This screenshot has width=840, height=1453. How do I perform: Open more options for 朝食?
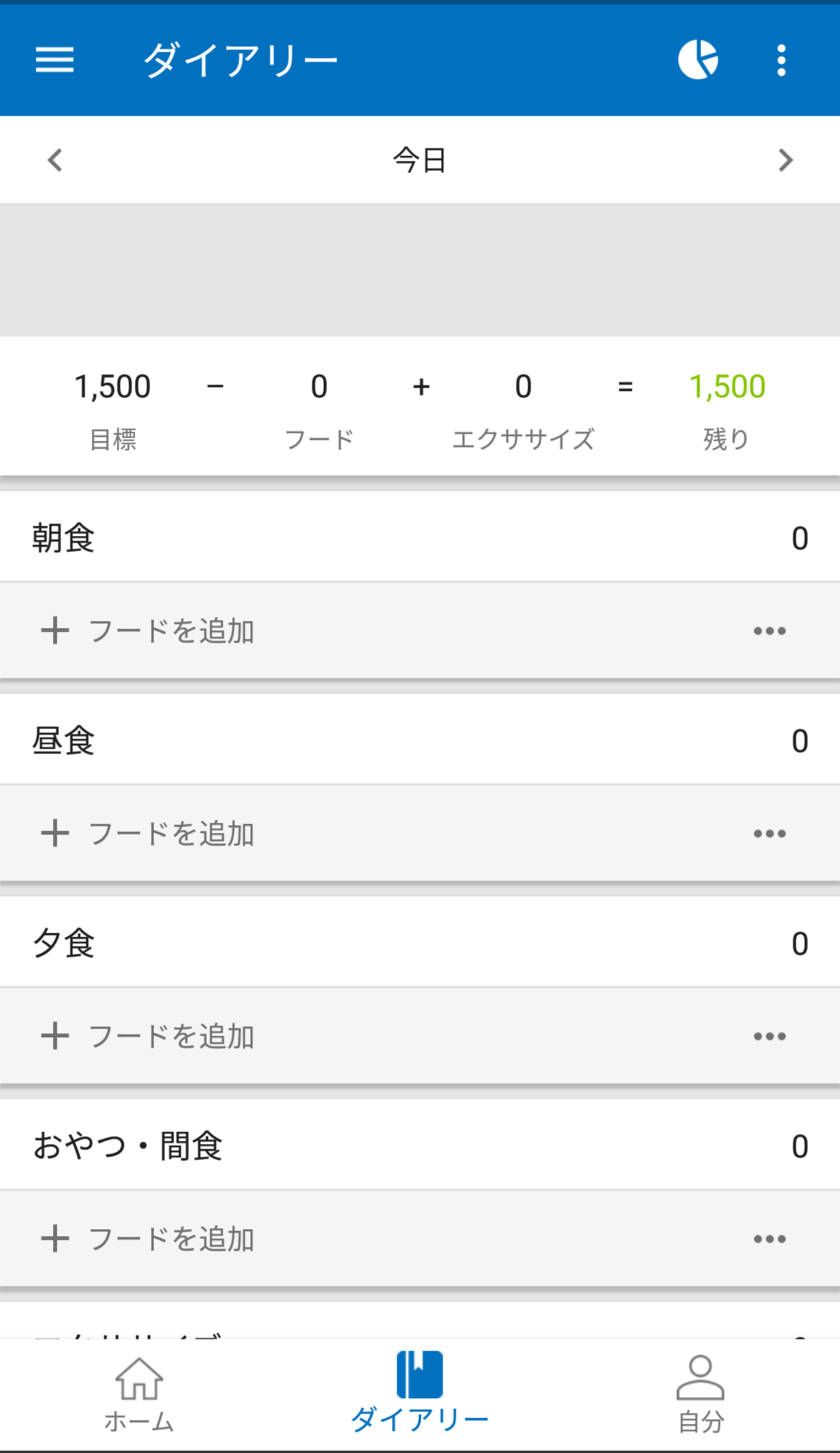coord(769,631)
